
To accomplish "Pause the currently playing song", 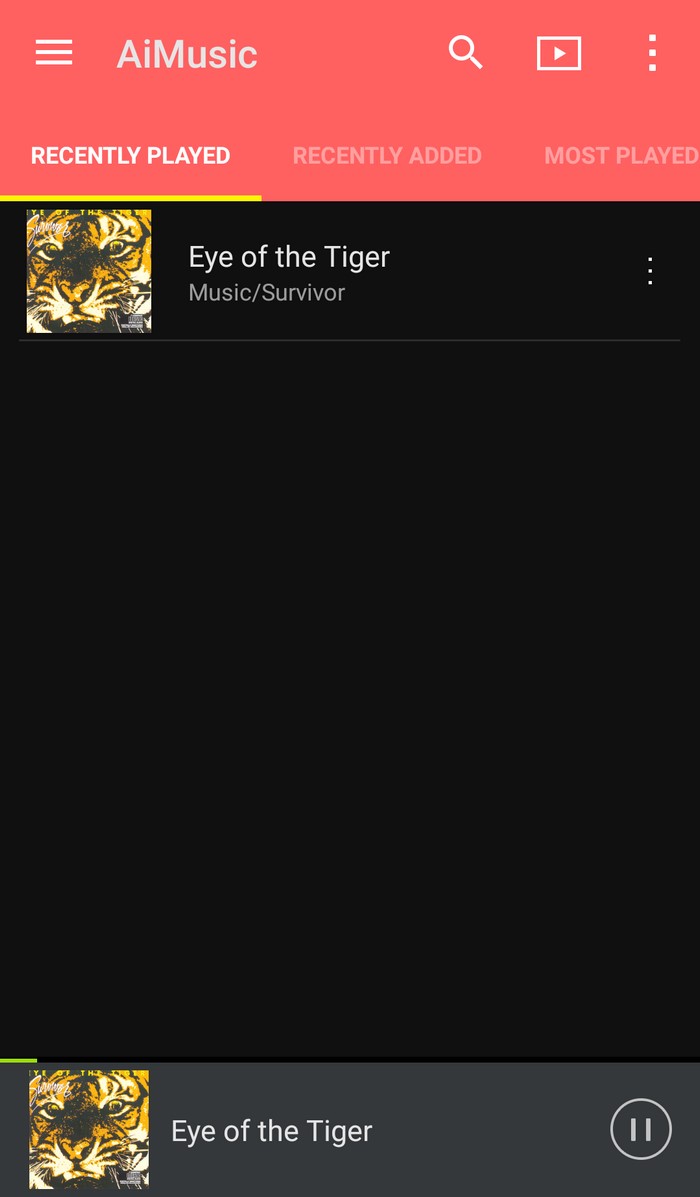I will pyautogui.click(x=641, y=1129).
